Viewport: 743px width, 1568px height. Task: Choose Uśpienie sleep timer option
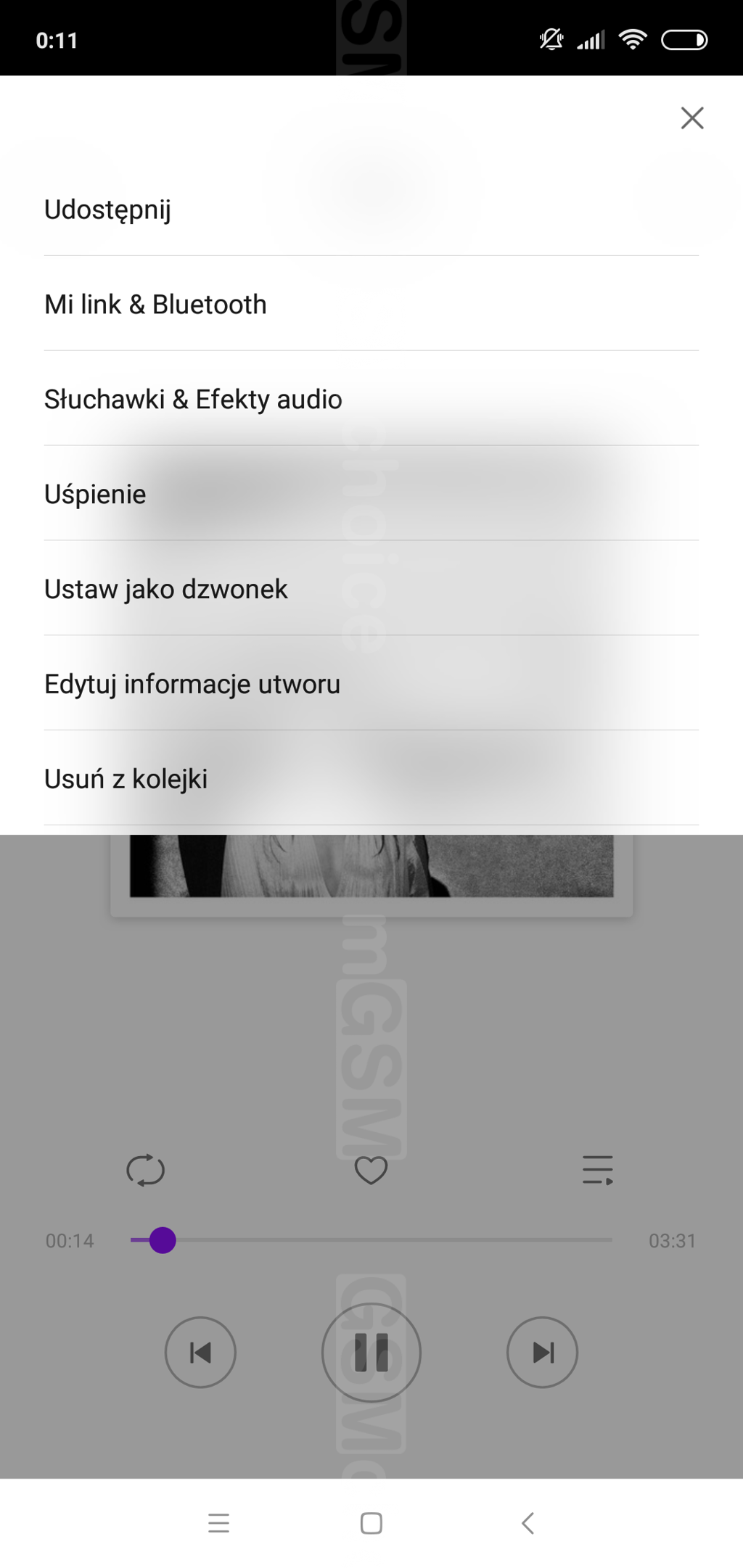[x=371, y=494]
